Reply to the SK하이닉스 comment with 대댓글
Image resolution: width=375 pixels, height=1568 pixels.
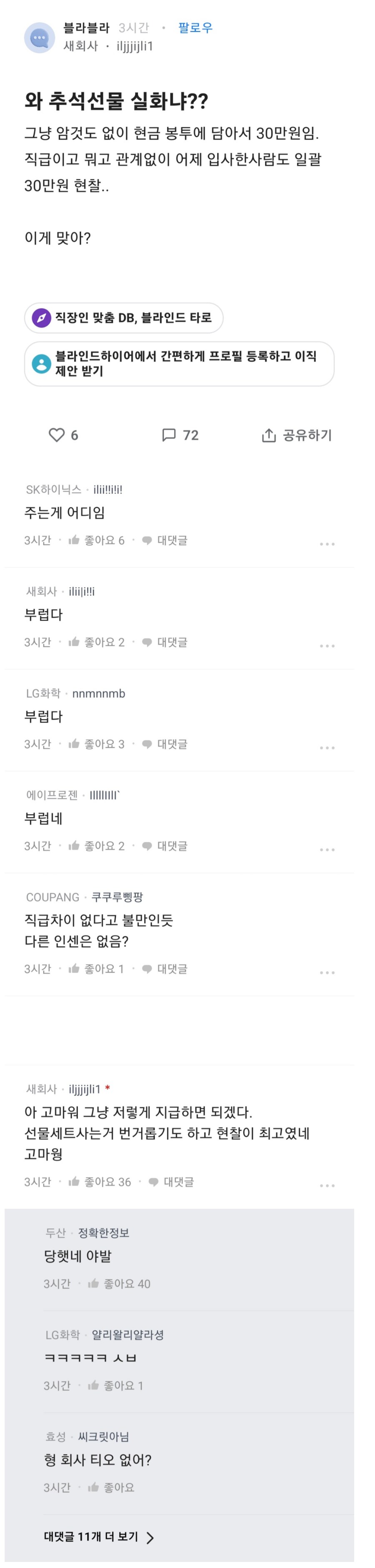tap(165, 540)
